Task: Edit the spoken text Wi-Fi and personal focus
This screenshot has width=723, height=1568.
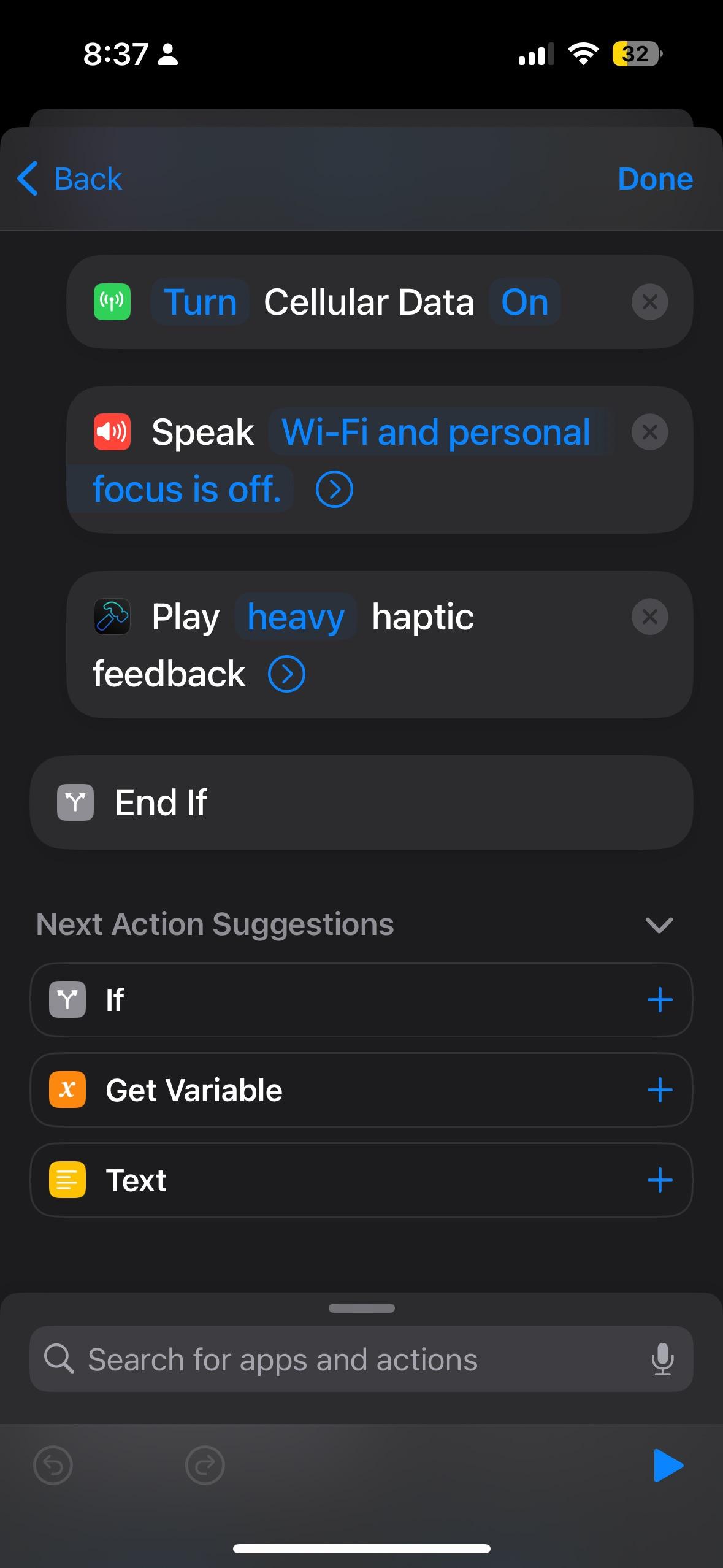Action: 435,432
